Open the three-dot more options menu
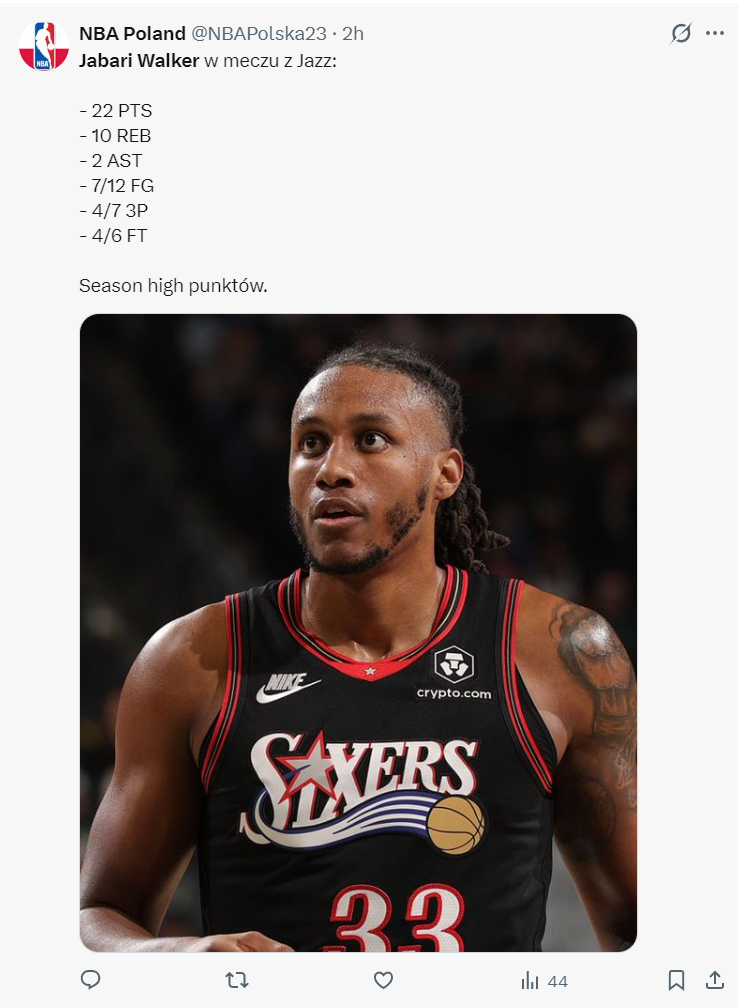 714,33
